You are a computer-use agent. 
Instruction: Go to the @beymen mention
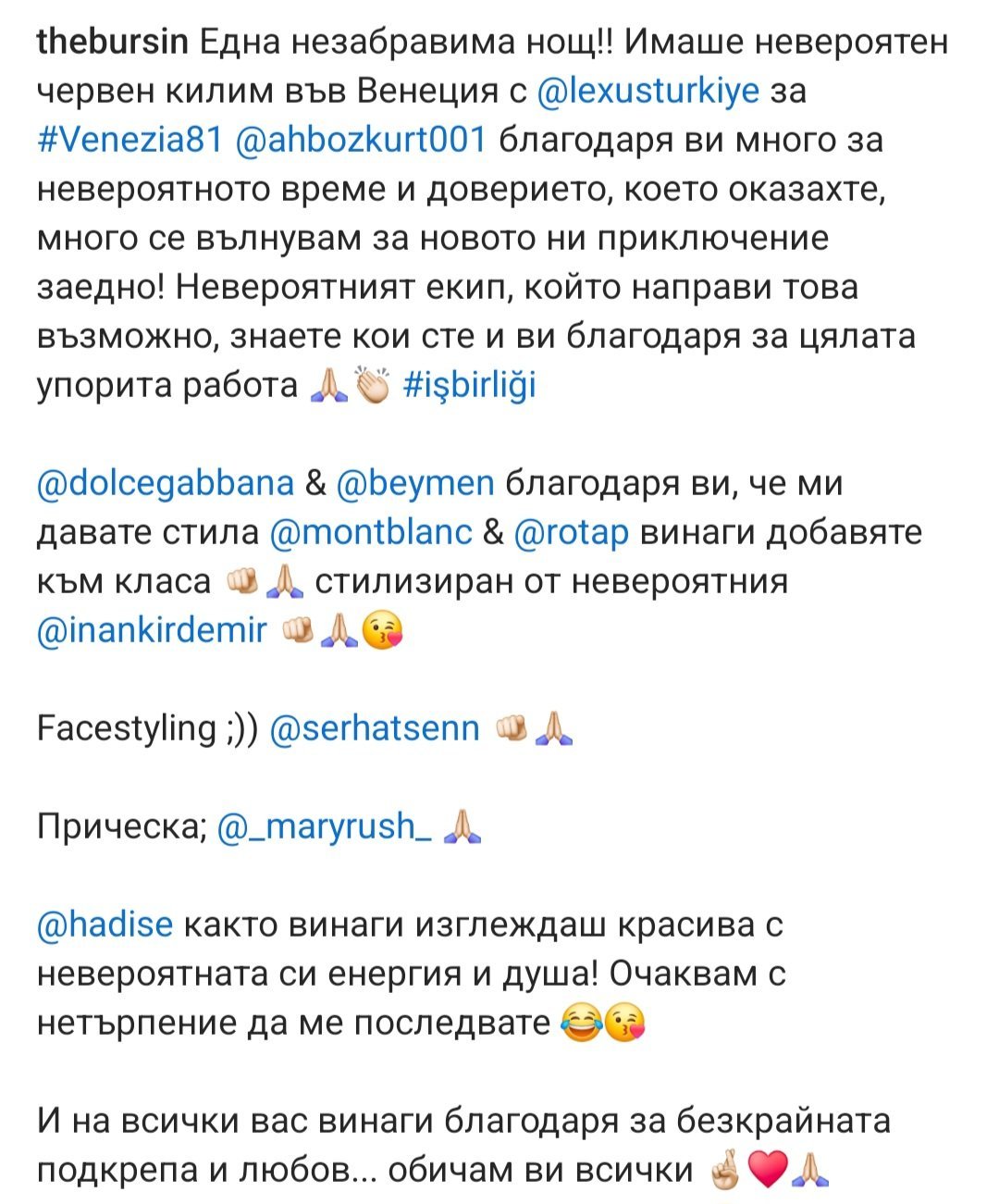click(415, 483)
